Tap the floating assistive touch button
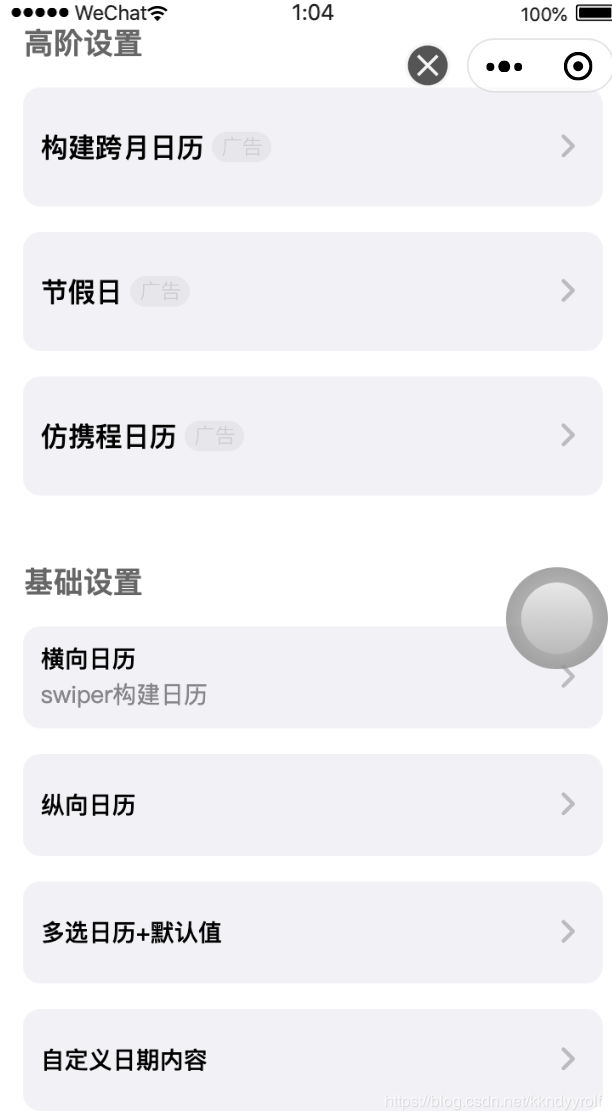 tap(556, 618)
